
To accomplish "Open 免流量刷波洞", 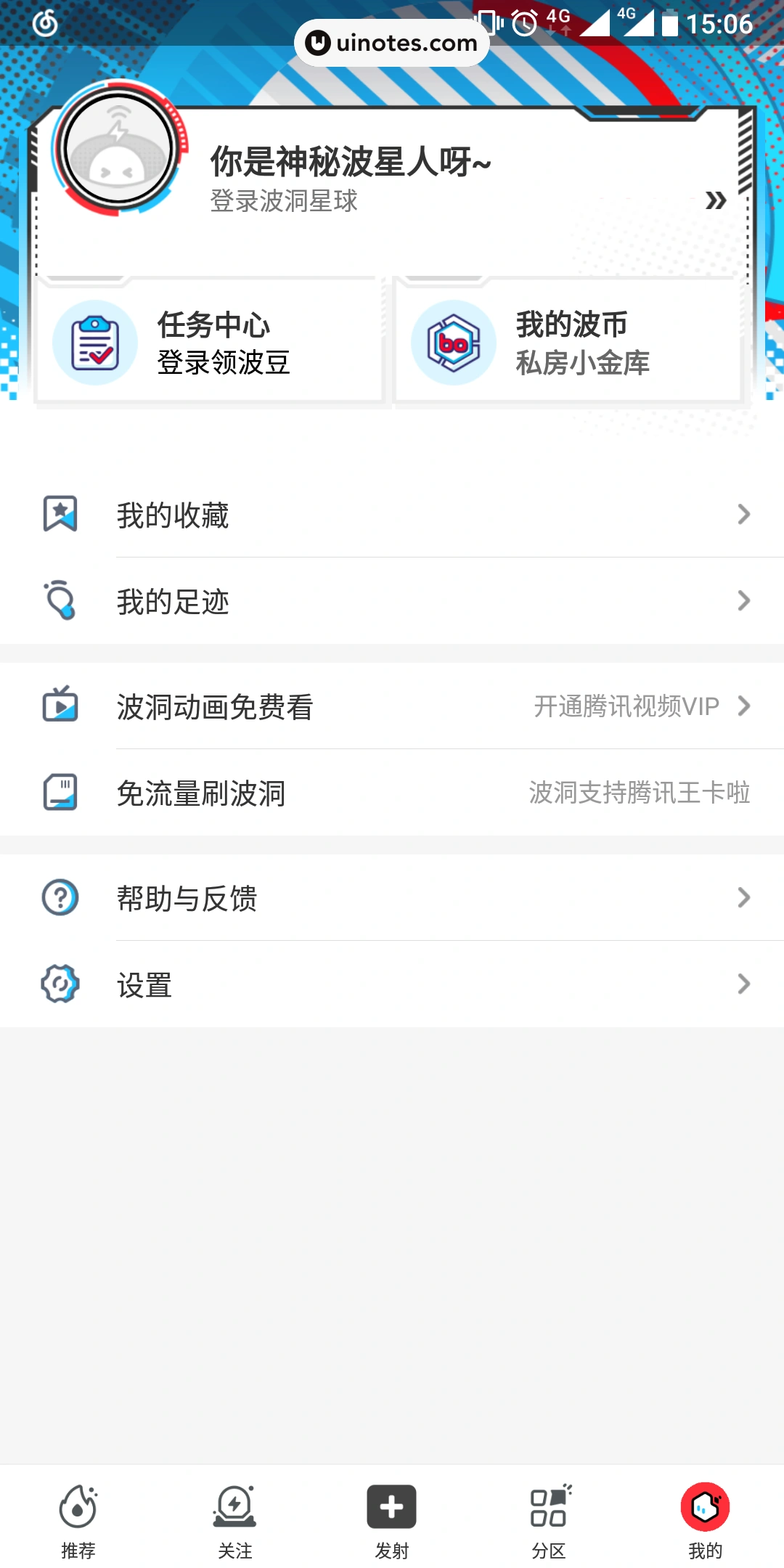I will (x=392, y=793).
